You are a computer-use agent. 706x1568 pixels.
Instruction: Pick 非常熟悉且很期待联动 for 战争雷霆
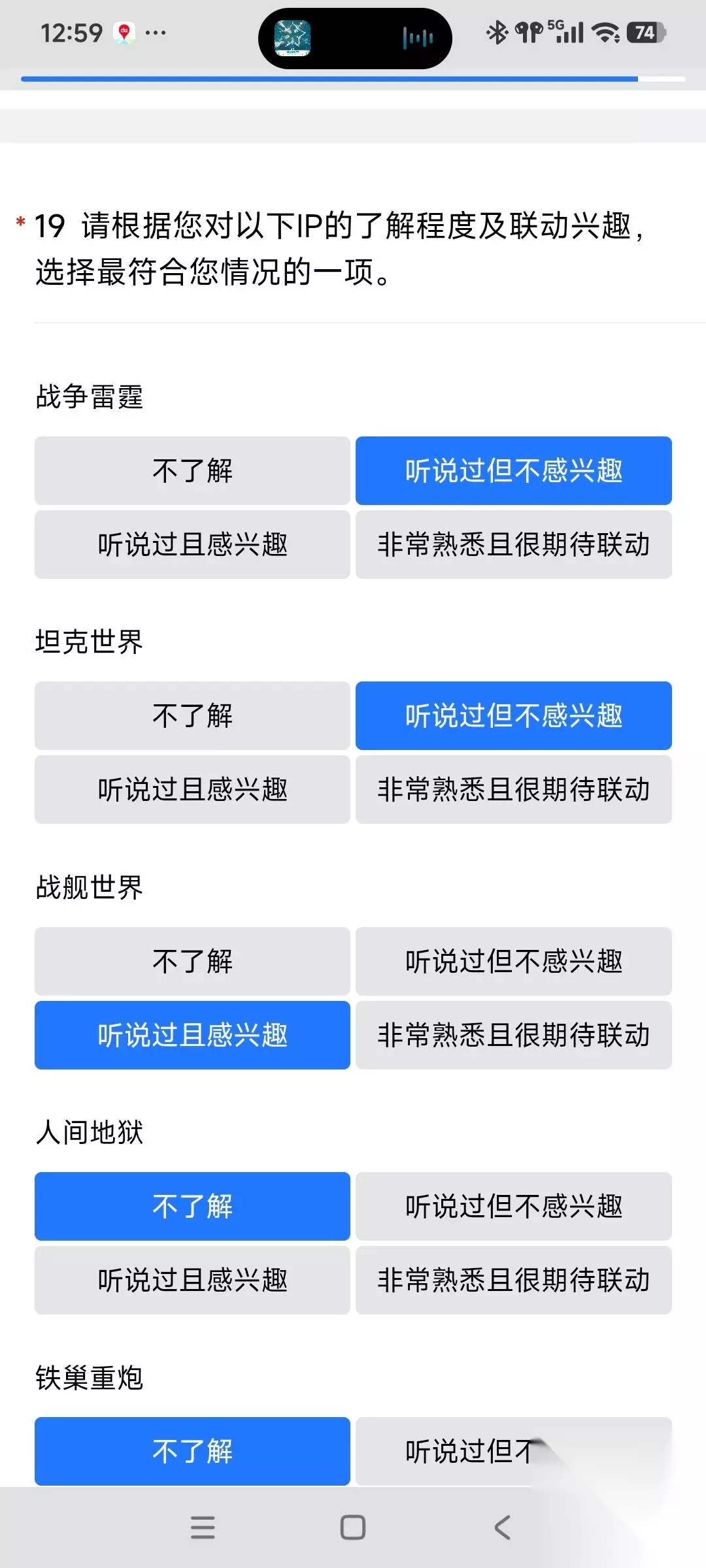pos(514,544)
